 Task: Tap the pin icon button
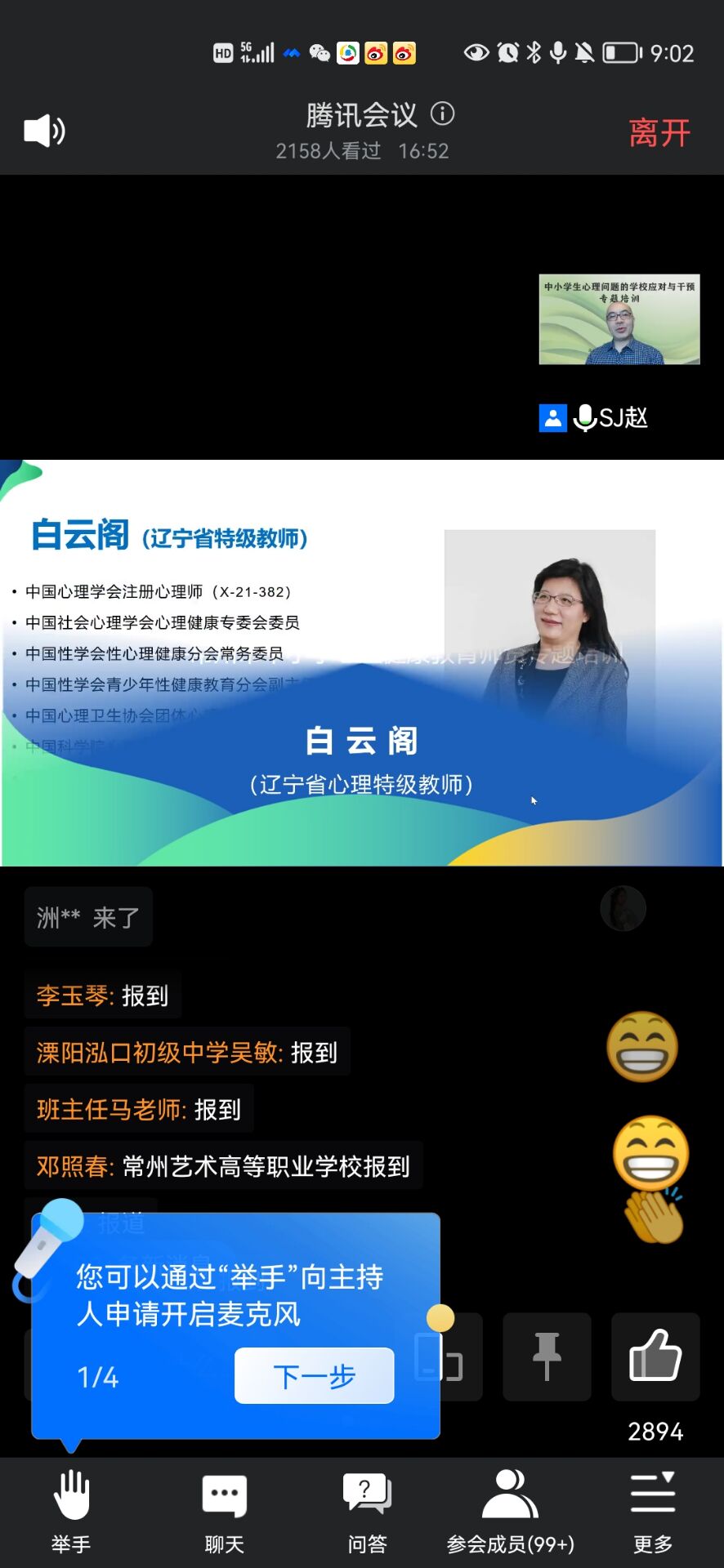pos(547,1356)
